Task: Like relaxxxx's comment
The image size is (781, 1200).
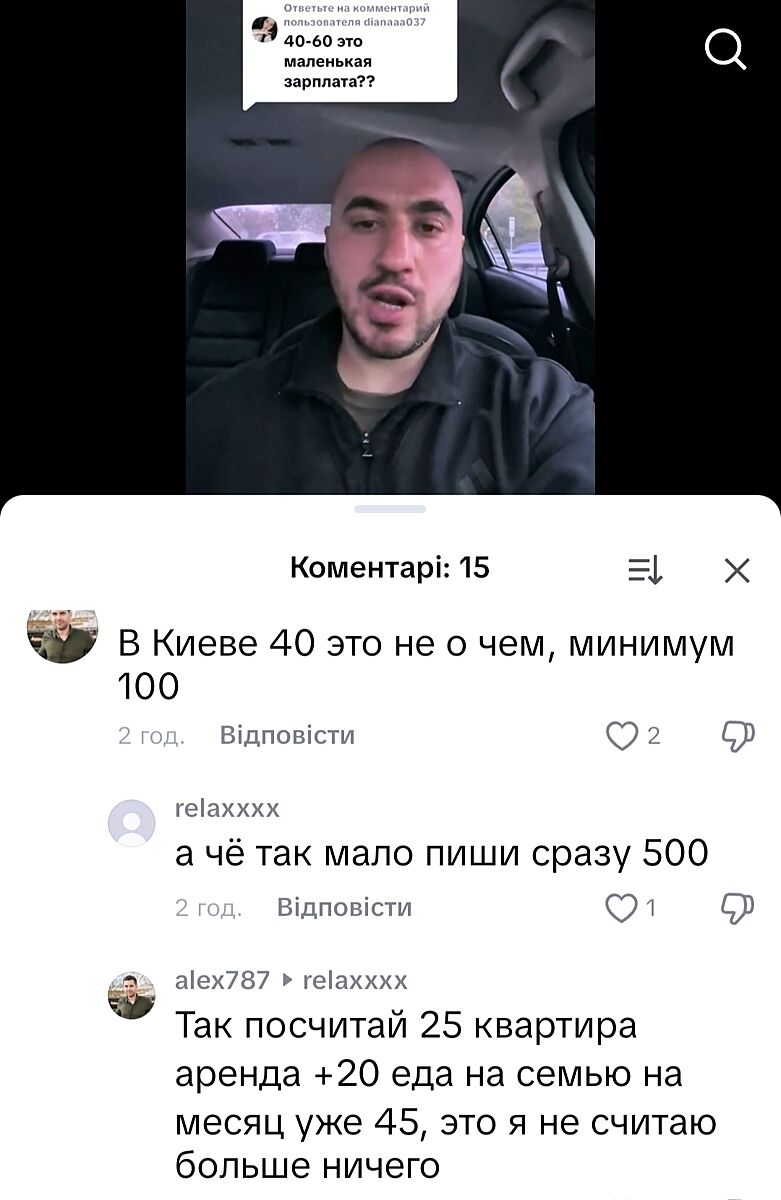Action: pos(622,908)
